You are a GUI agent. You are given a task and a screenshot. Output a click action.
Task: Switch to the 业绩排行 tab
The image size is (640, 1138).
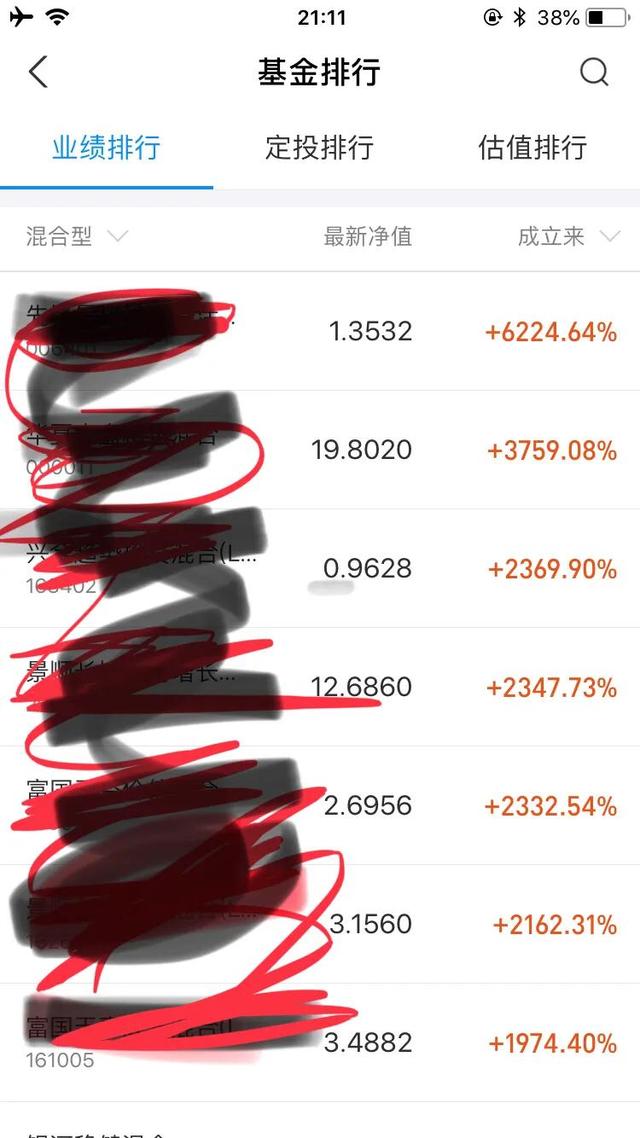[106, 148]
